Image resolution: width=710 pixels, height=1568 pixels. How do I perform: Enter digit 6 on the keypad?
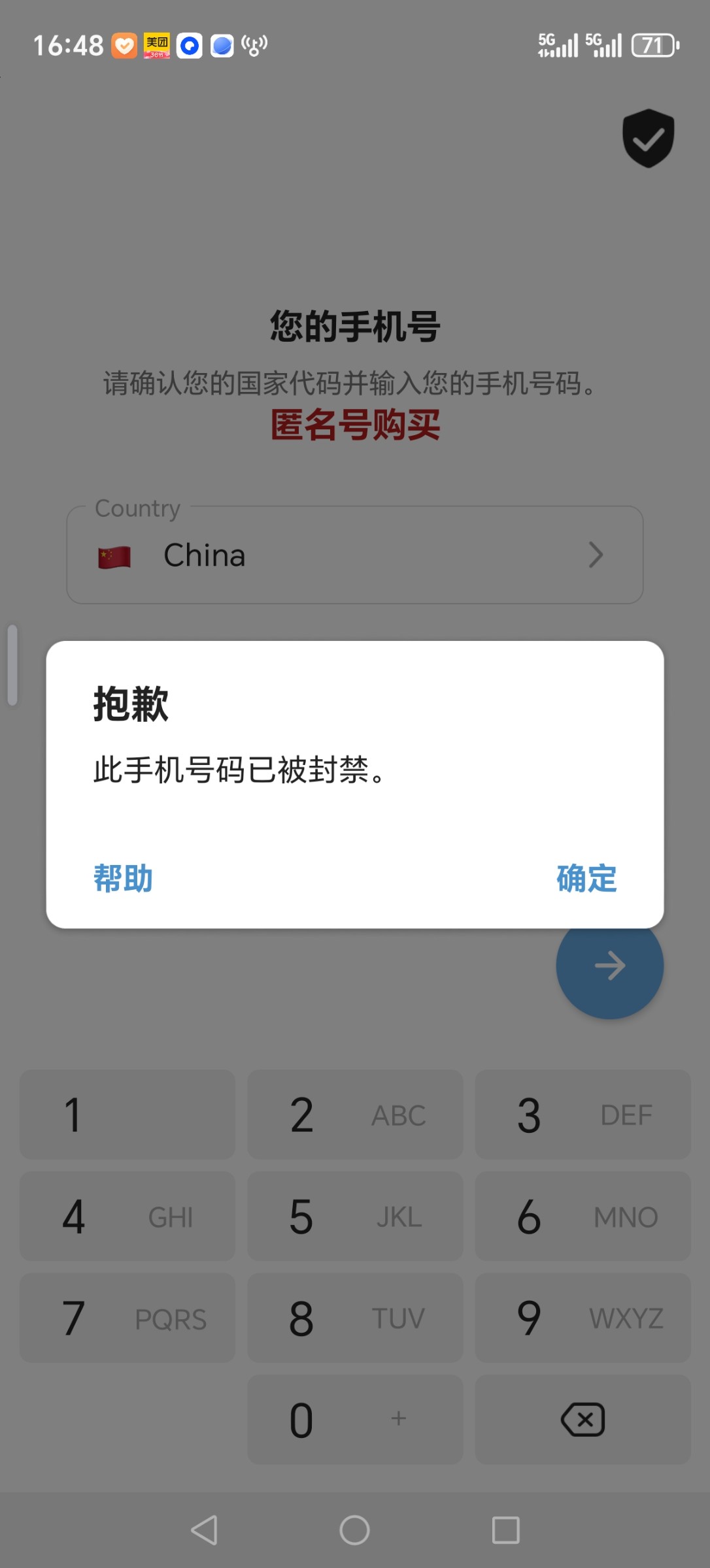[x=583, y=1217]
